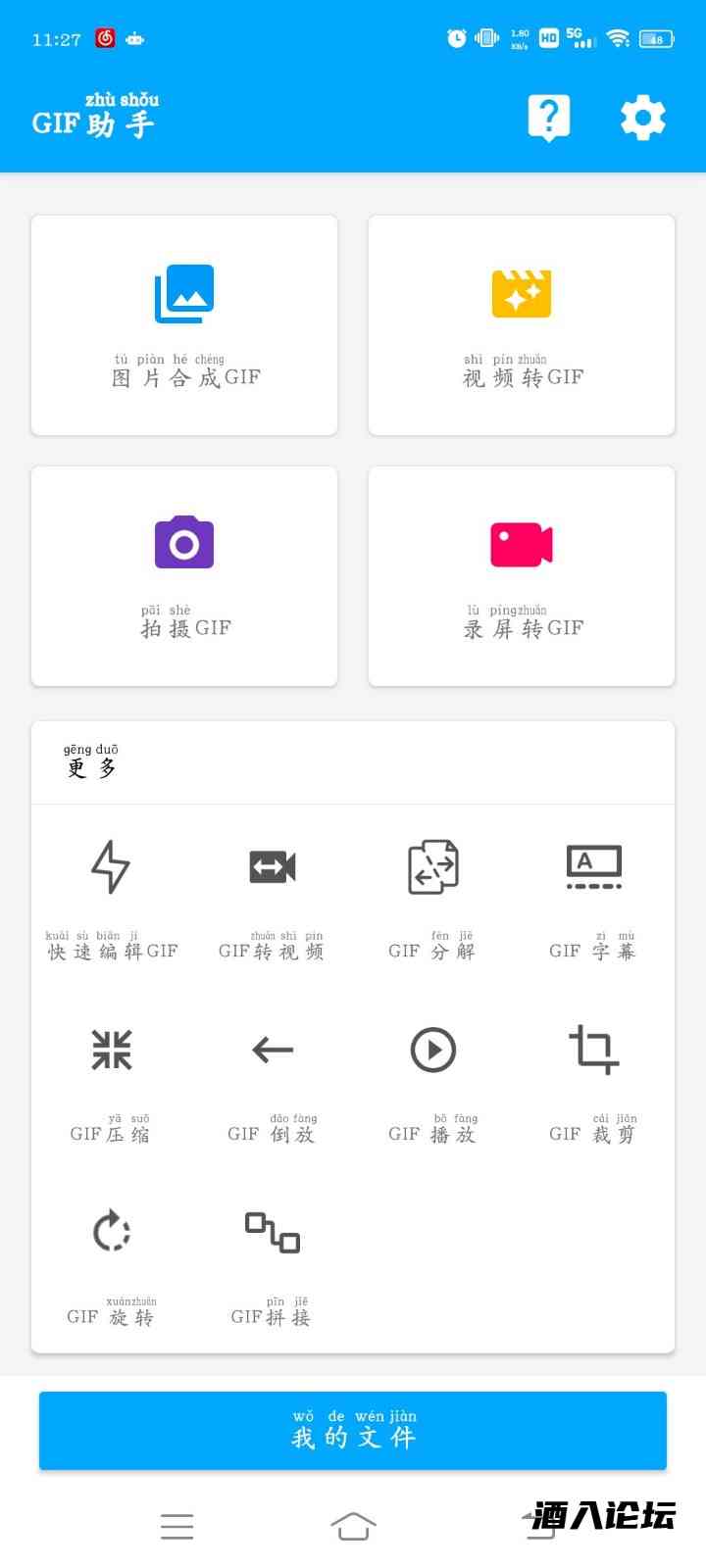This screenshot has height=1568, width=706.
Task: Choose the 录屏转GIF card
Action: (522, 576)
